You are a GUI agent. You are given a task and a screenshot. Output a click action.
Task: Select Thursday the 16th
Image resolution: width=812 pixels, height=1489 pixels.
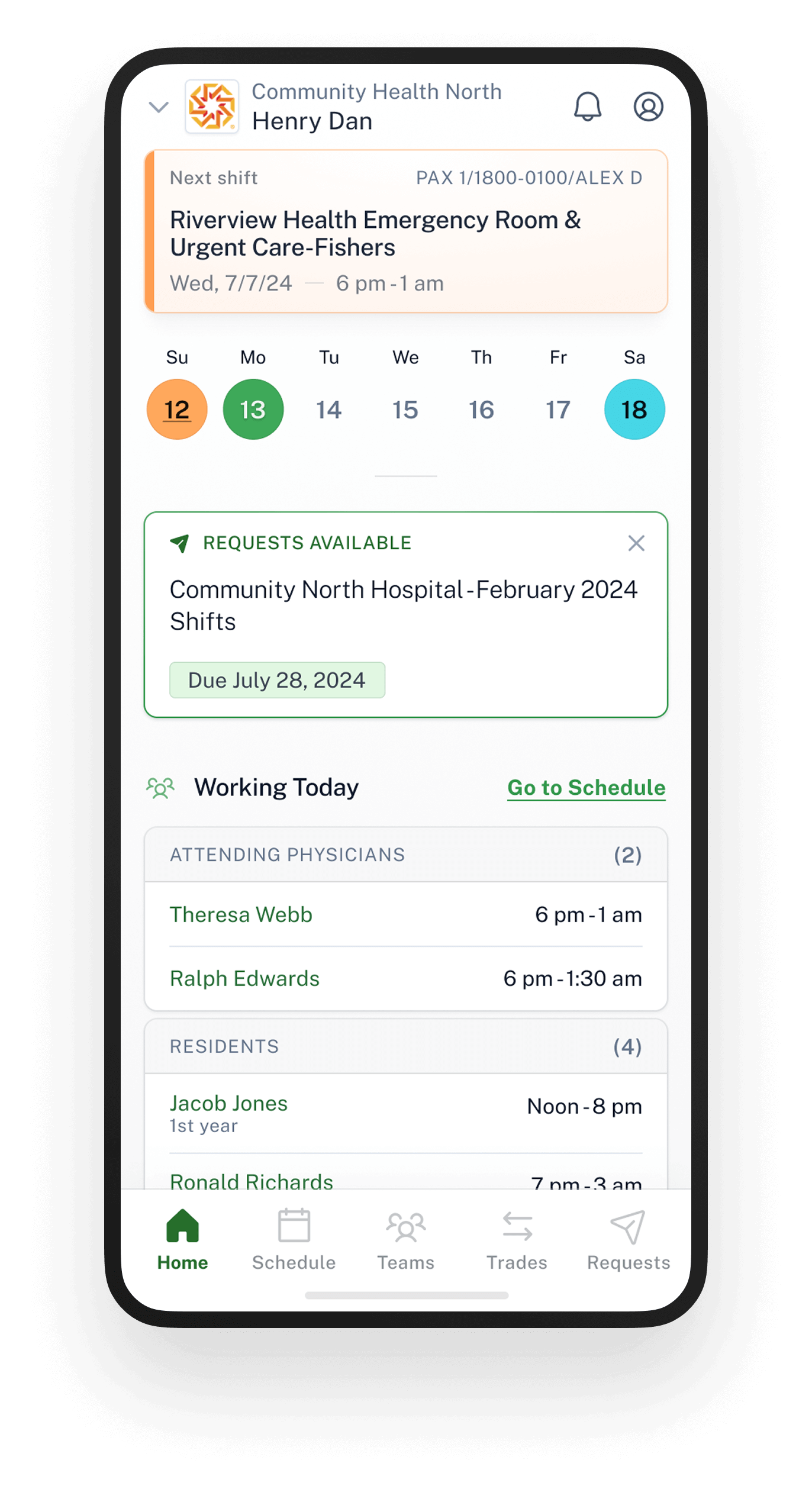point(481,410)
